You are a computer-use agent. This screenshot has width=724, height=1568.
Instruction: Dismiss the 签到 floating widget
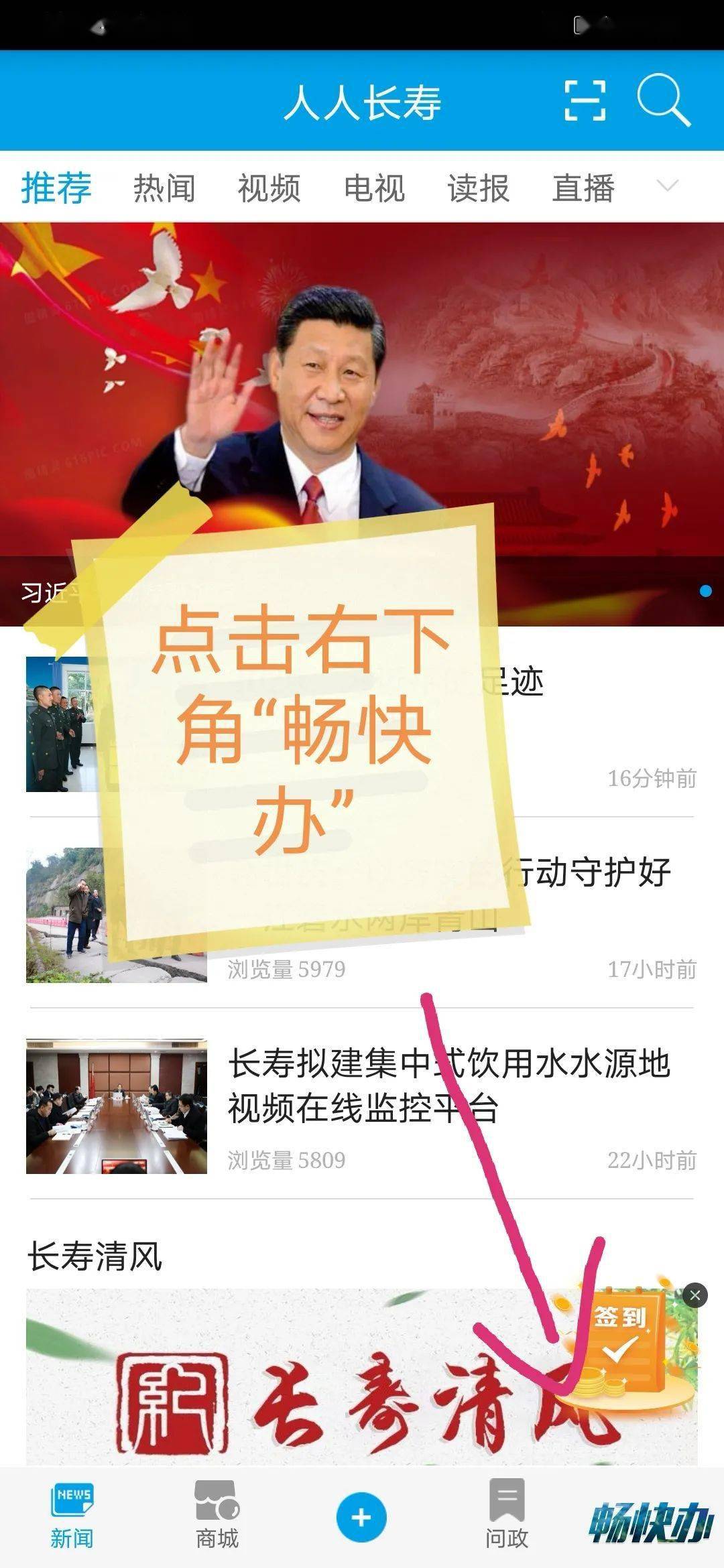pyautogui.click(x=695, y=1295)
